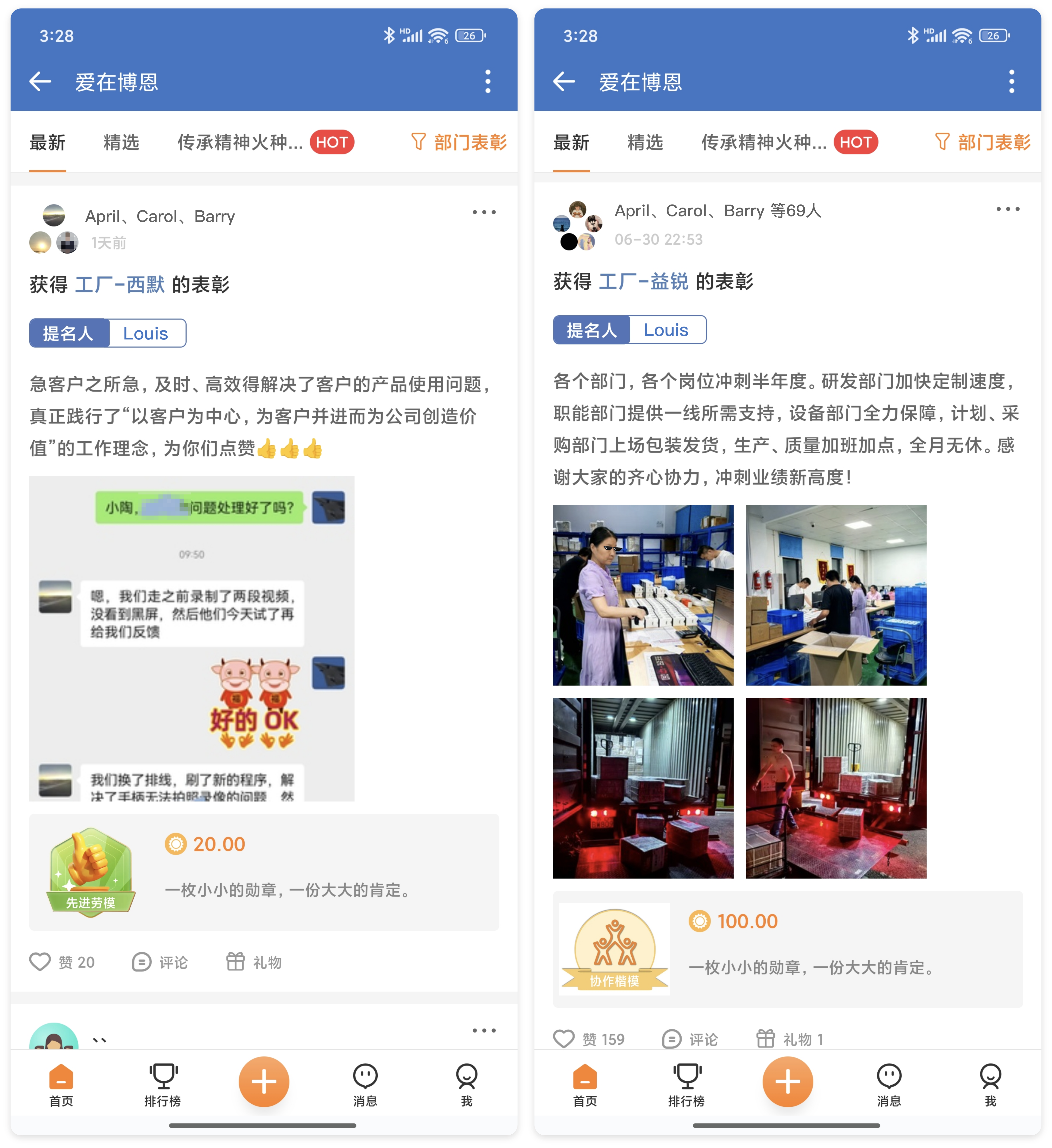This screenshot has width=1052, height=1148.
Task: Send a gift on the 工厂-西默 post
Action: coord(254,962)
